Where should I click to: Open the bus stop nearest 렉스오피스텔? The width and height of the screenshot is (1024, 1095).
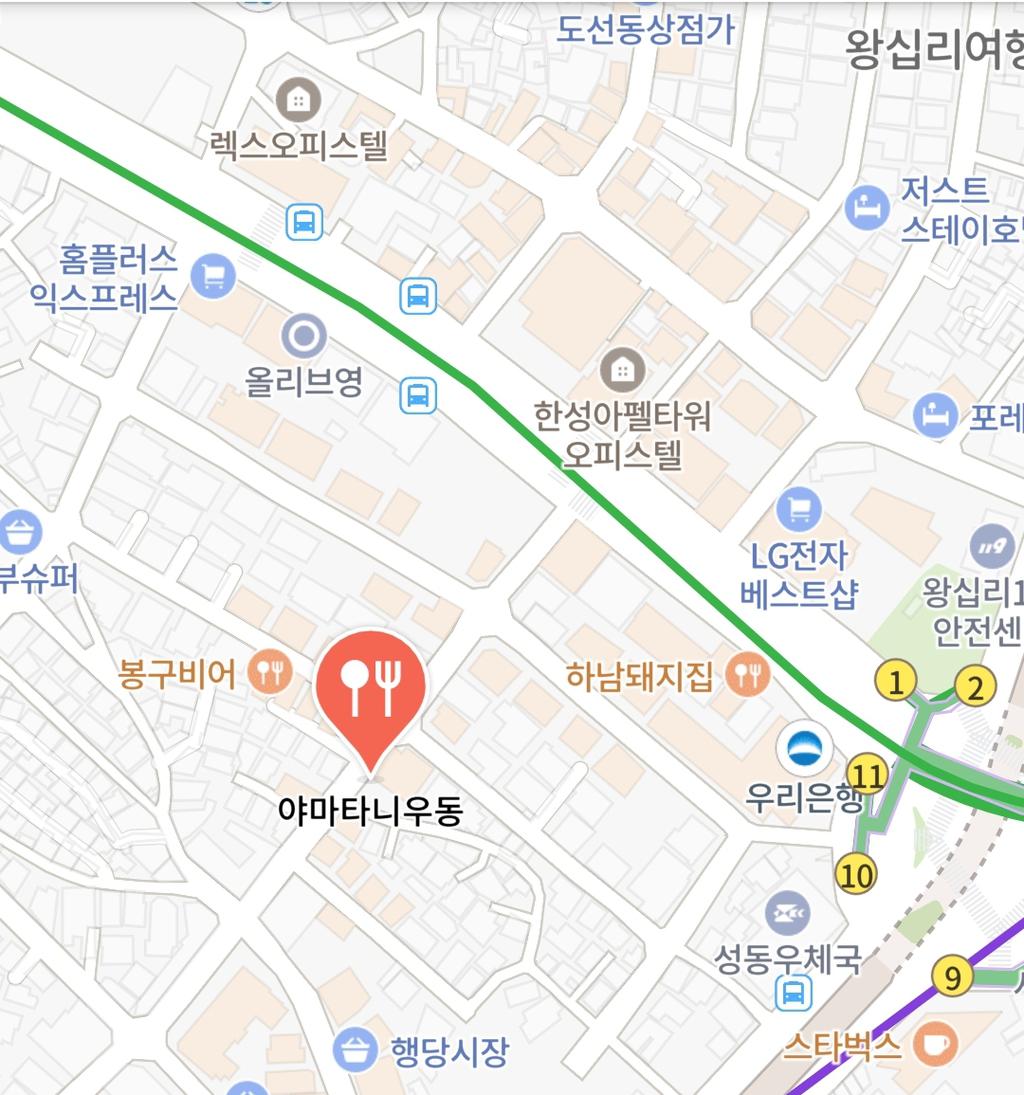click(304, 222)
